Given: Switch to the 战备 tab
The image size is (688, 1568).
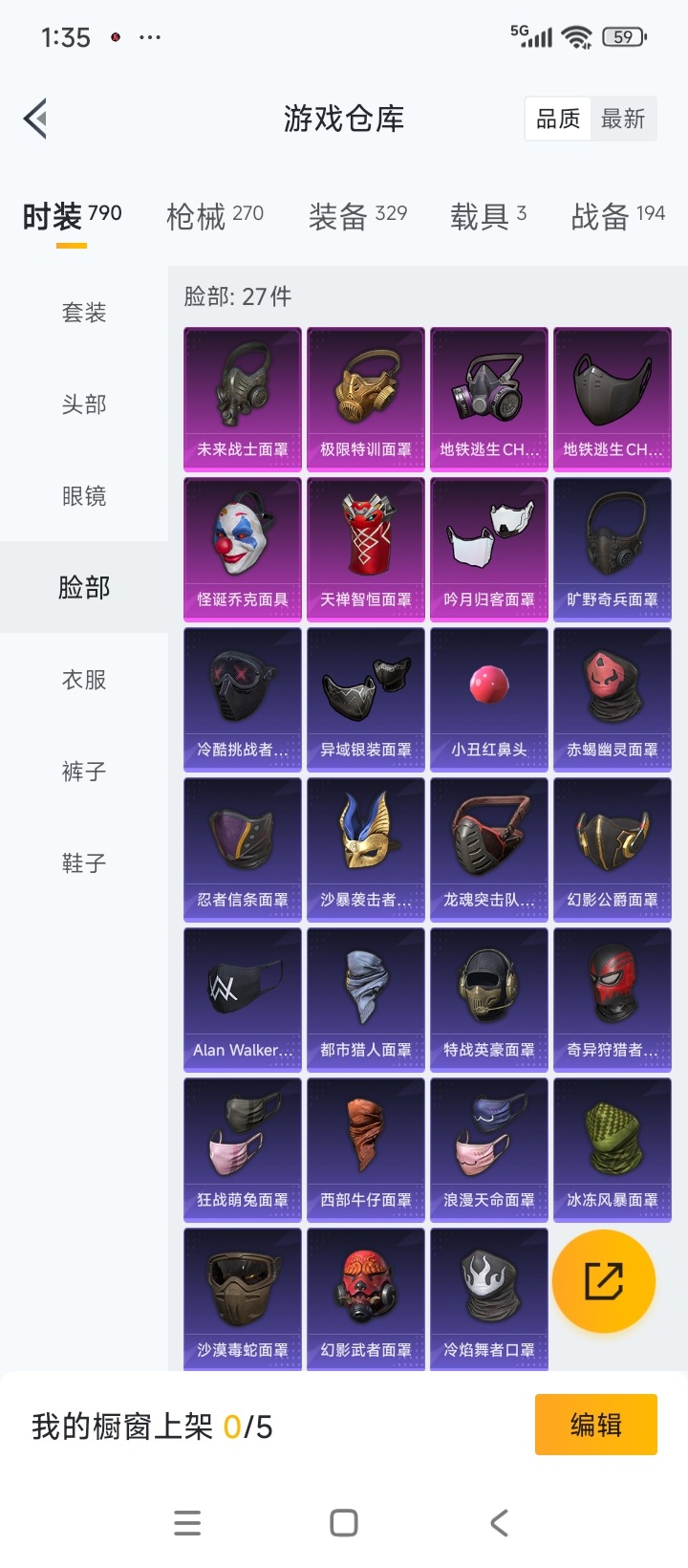Looking at the screenshot, I should point(617,216).
